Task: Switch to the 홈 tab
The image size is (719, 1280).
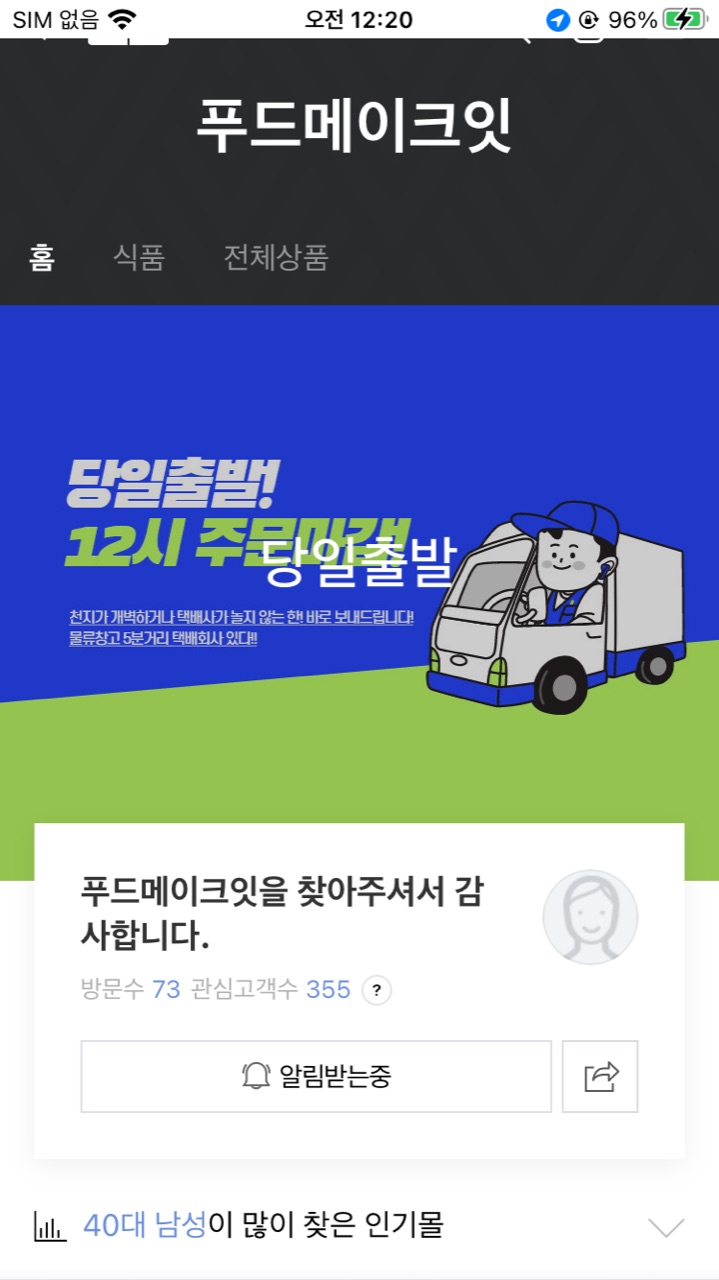Action: pos(41,258)
